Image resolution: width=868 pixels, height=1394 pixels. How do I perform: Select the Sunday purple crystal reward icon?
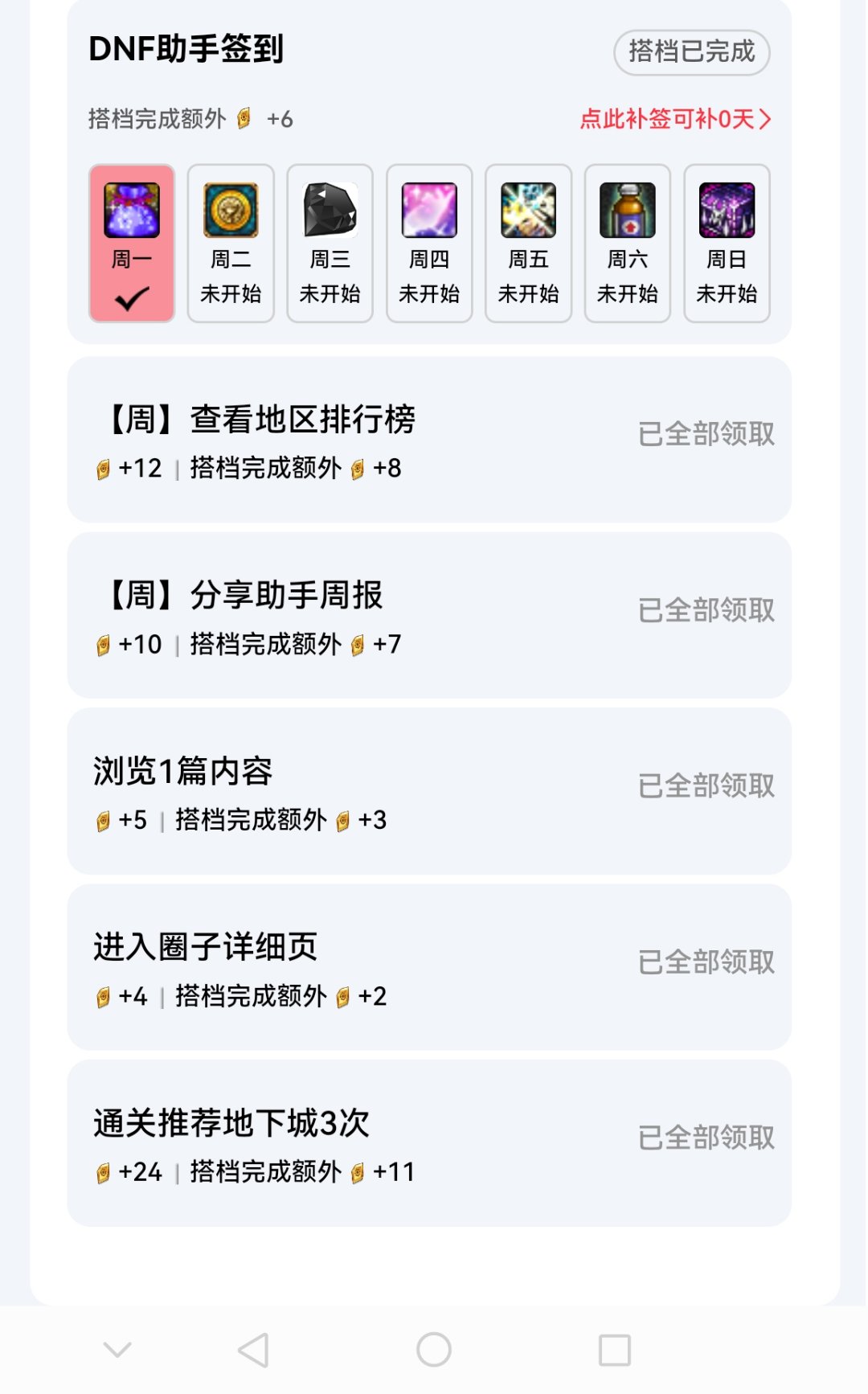[x=727, y=209]
